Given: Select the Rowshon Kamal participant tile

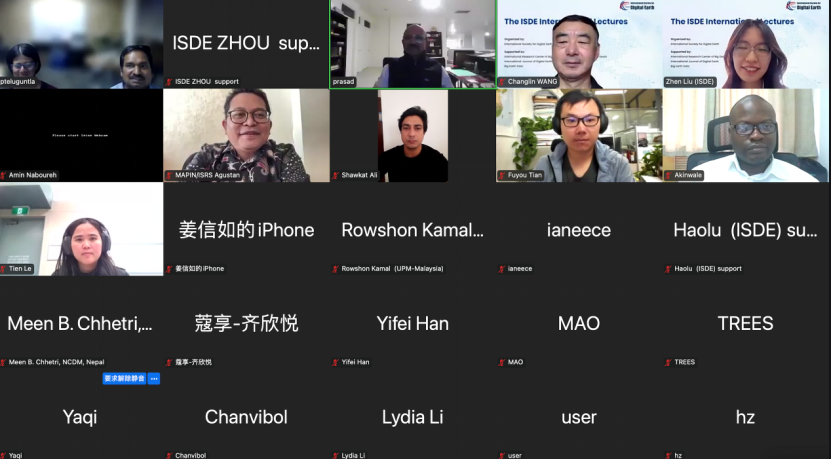Looking at the screenshot, I should click(412, 229).
